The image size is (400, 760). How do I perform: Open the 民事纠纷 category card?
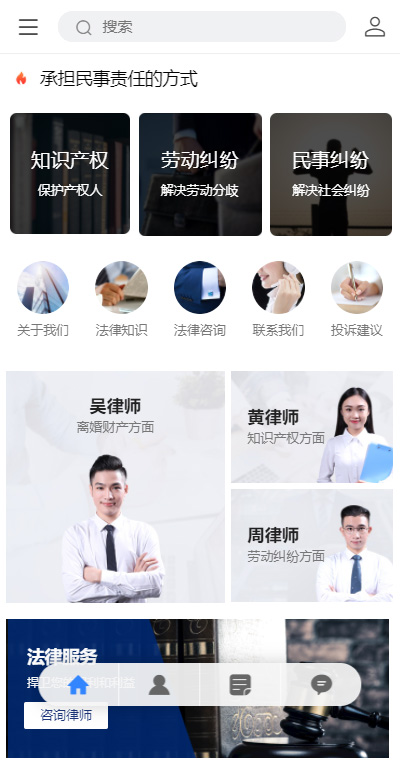331,174
